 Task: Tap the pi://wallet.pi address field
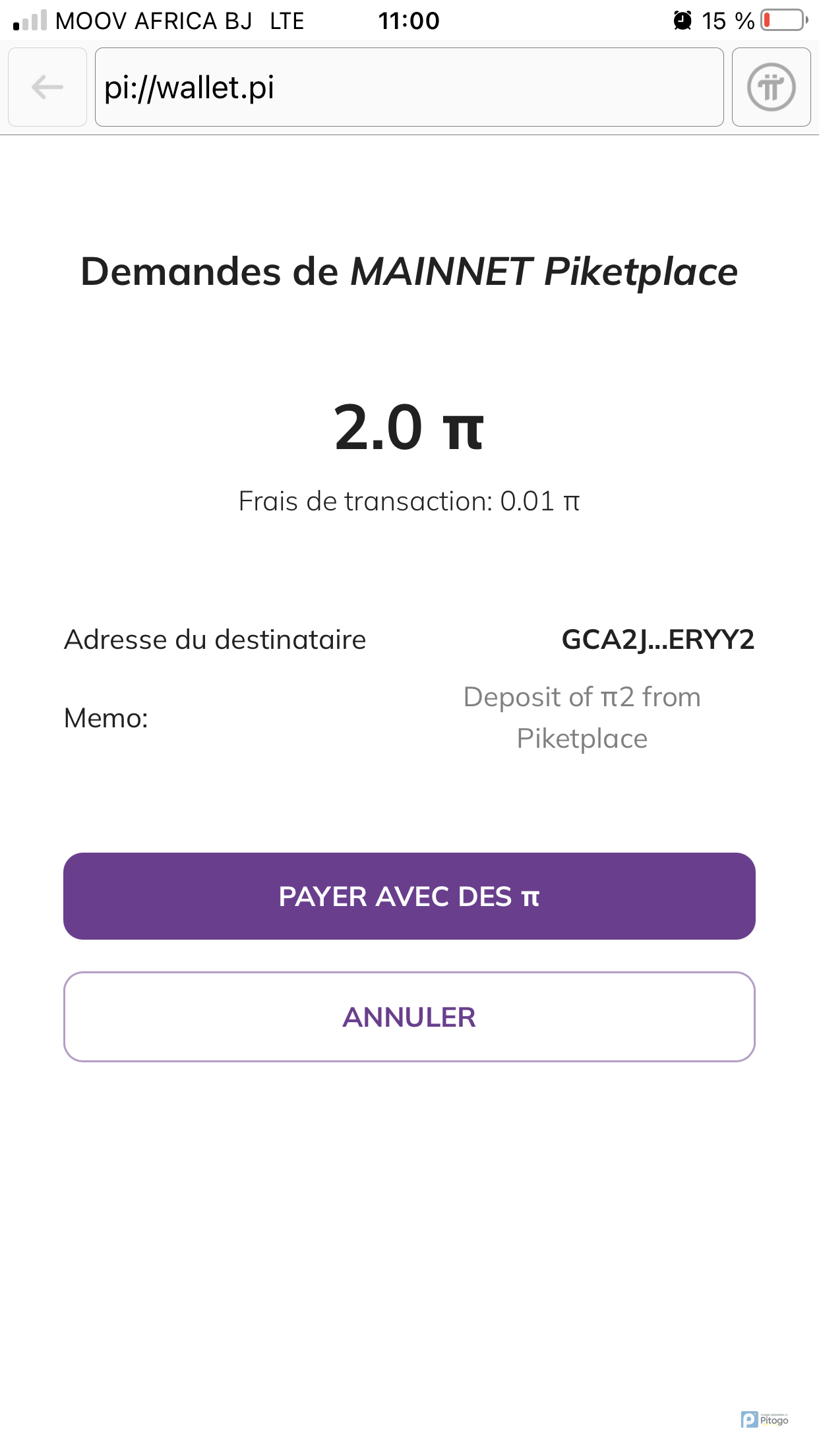click(x=409, y=87)
